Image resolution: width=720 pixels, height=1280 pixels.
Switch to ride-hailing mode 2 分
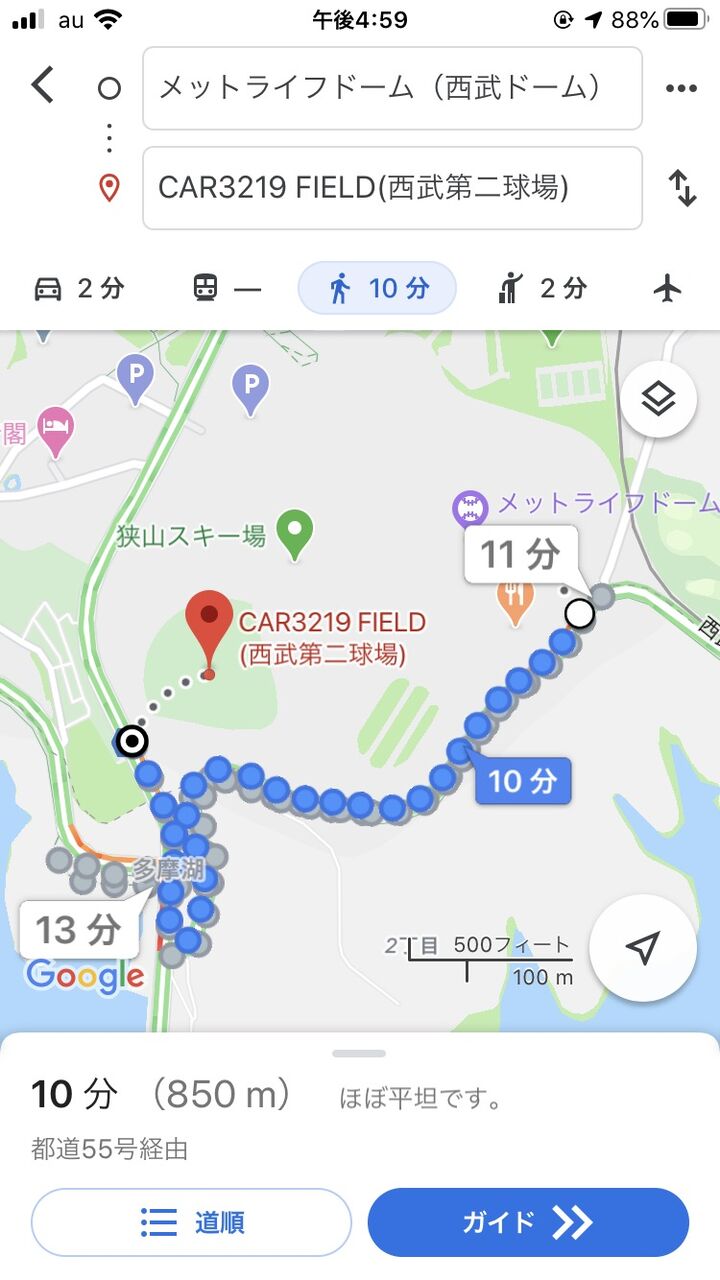pos(541,289)
